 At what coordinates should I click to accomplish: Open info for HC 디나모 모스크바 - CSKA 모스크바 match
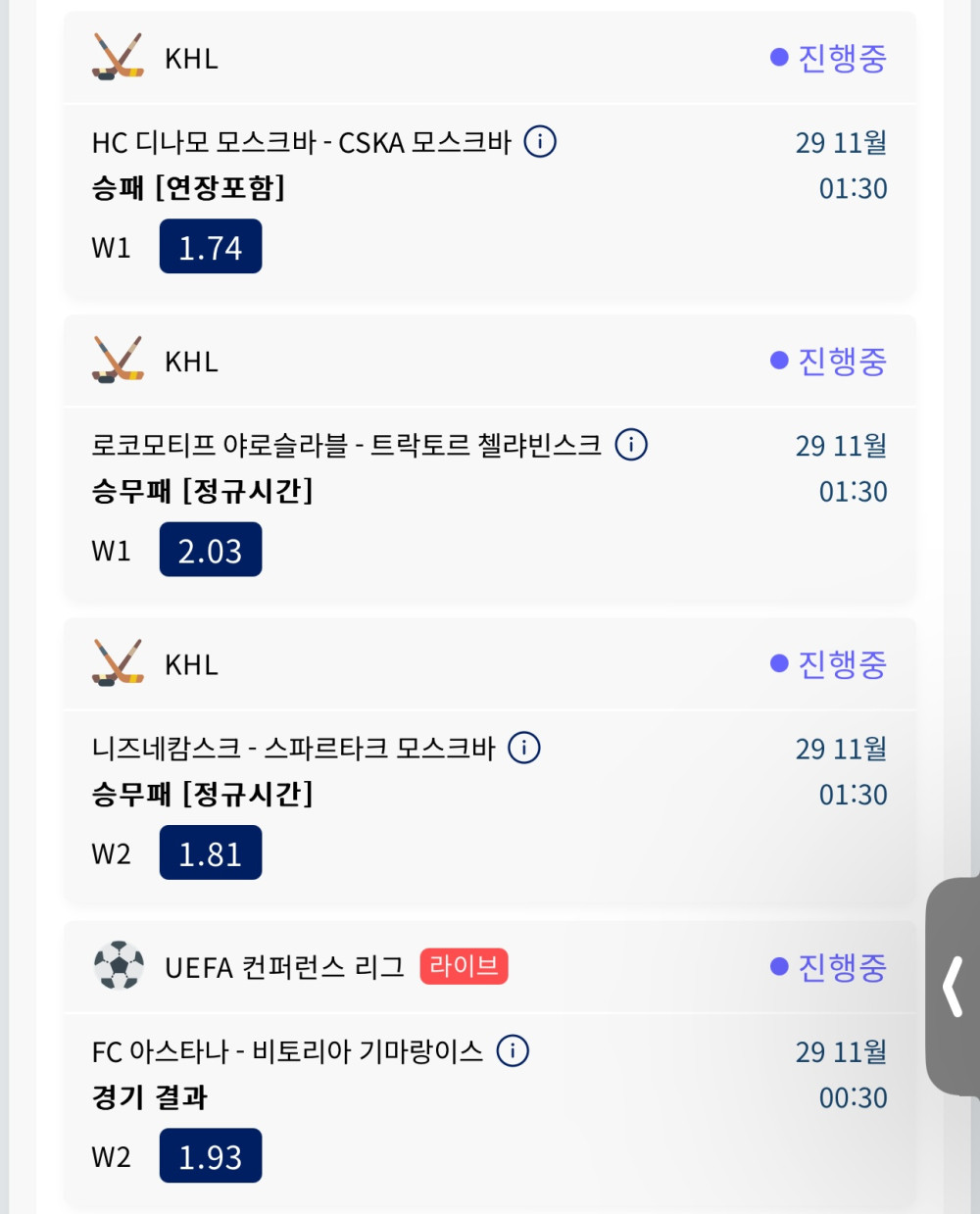[540, 142]
